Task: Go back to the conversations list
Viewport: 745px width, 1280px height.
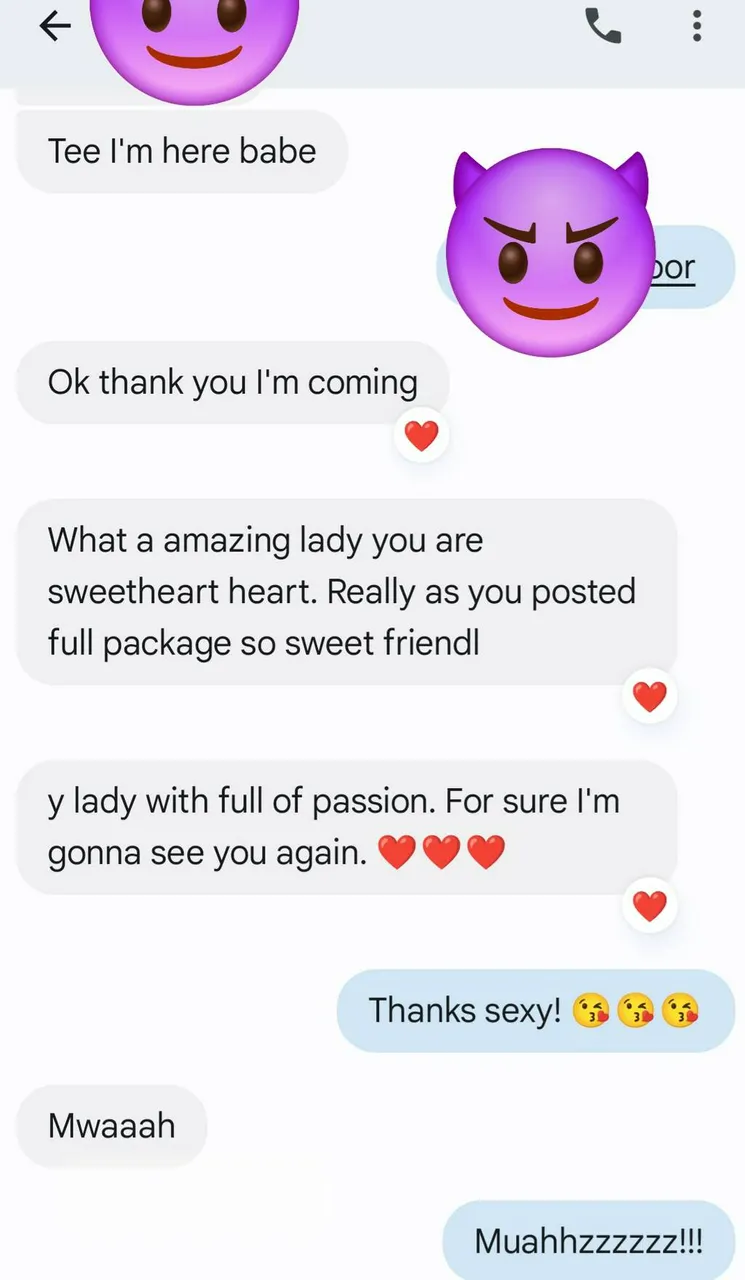Action: 55,27
